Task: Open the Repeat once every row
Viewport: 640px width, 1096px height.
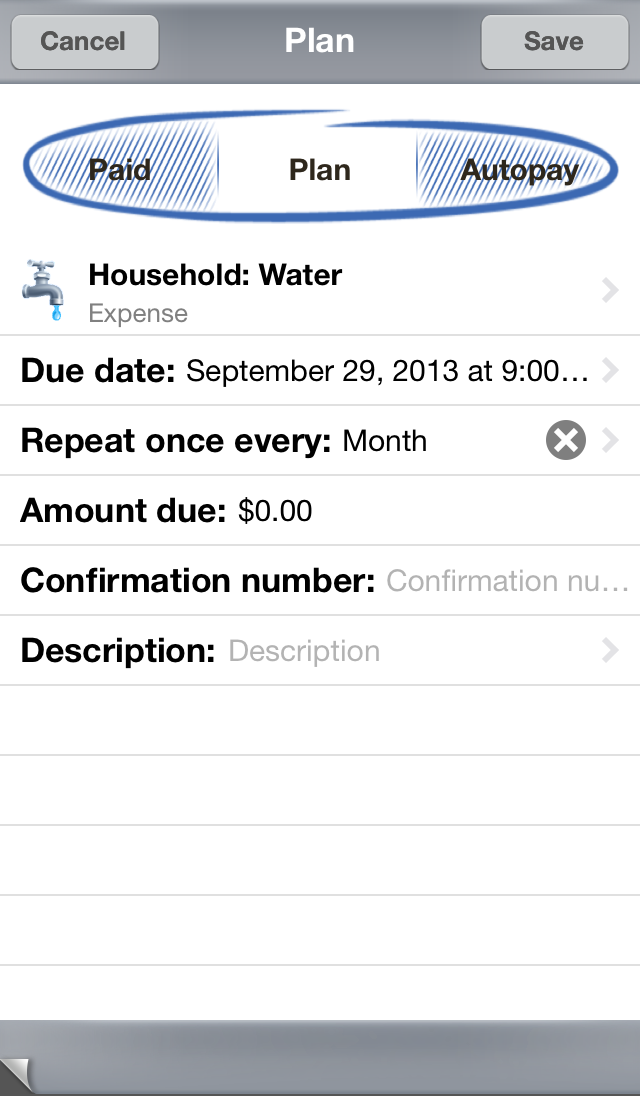Action: [320, 440]
